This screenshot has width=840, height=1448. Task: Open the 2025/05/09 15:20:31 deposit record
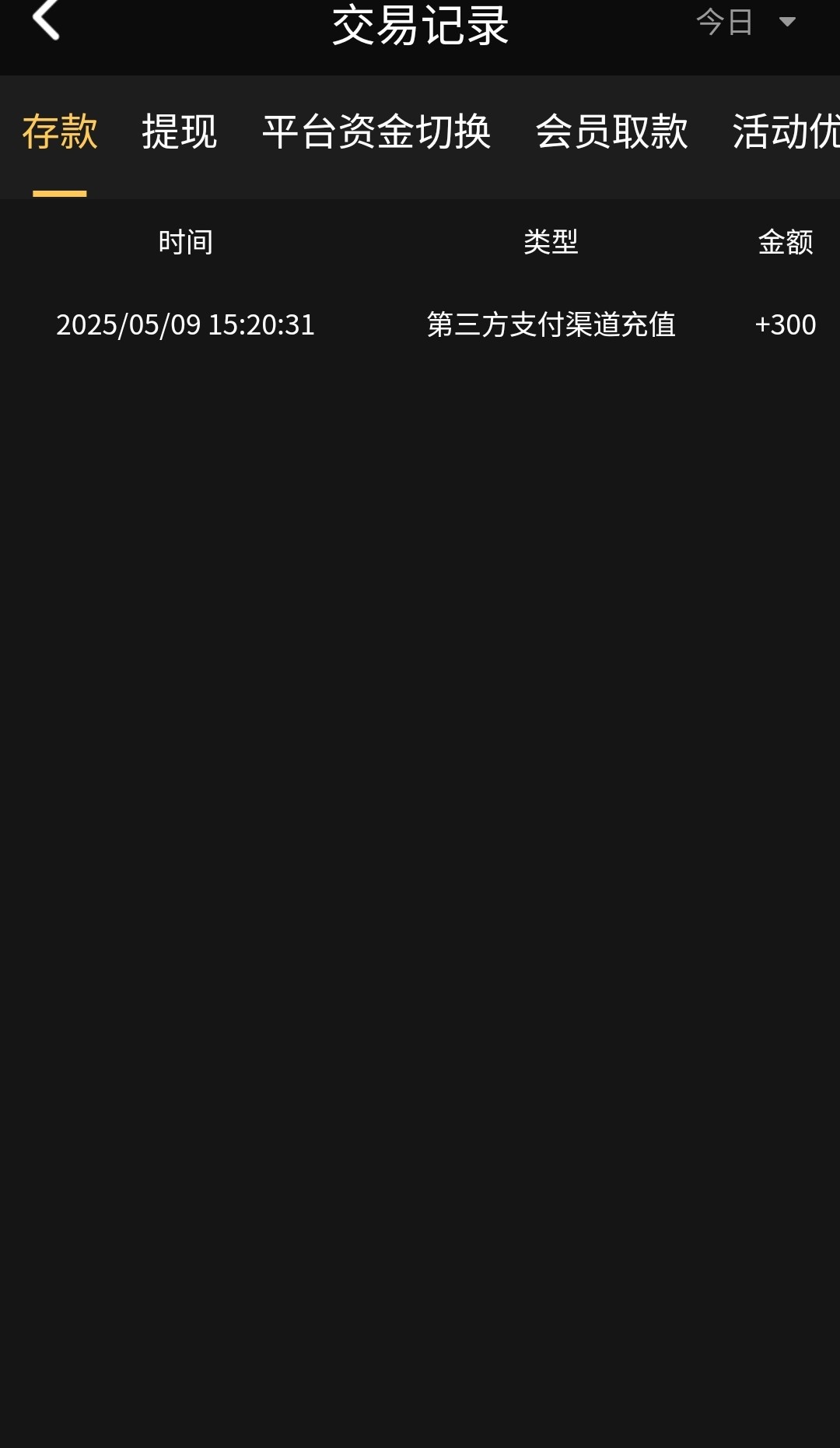click(420, 324)
